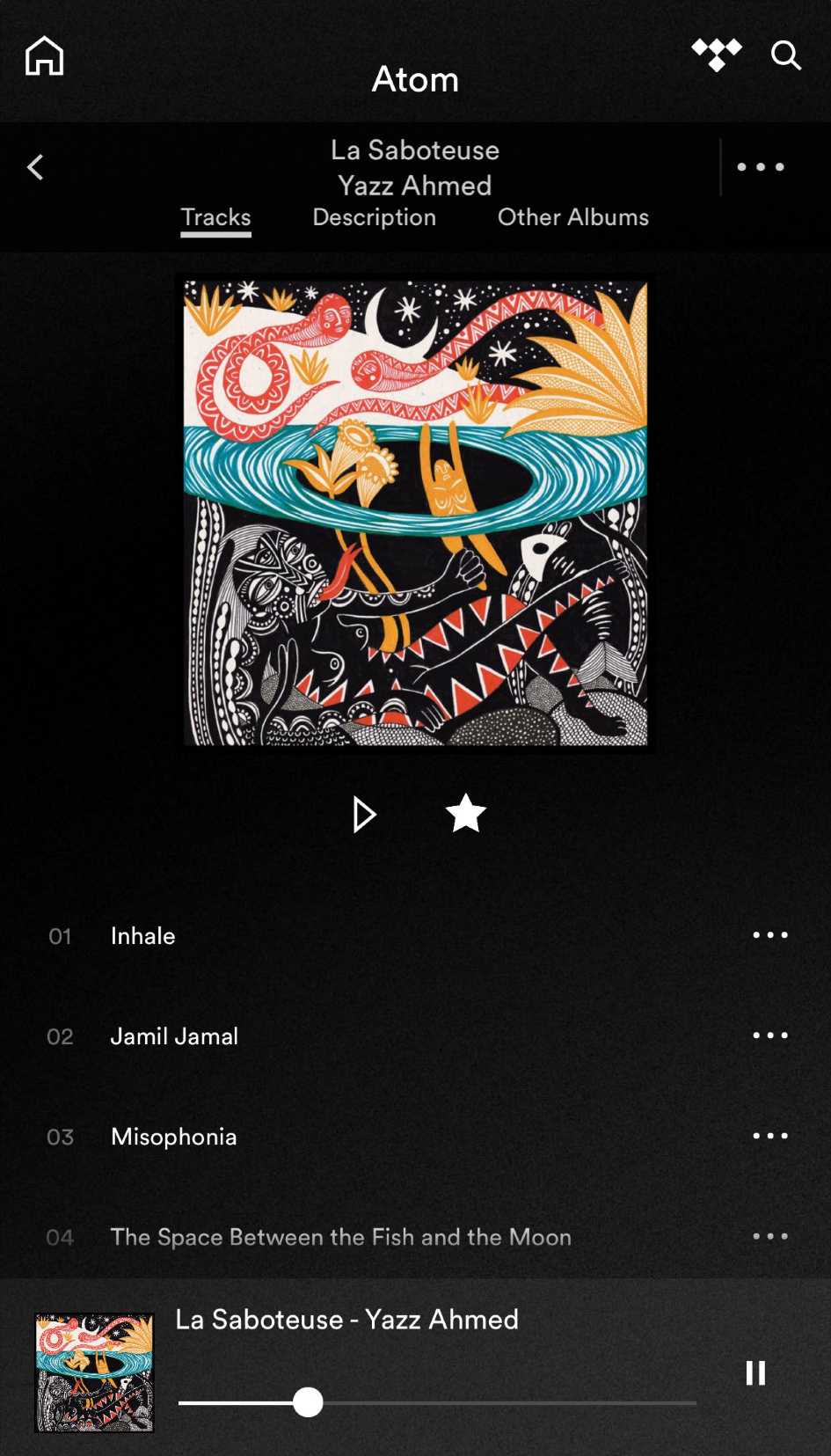Pause the current playback
The width and height of the screenshot is (831, 1456).
pos(755,1372)
